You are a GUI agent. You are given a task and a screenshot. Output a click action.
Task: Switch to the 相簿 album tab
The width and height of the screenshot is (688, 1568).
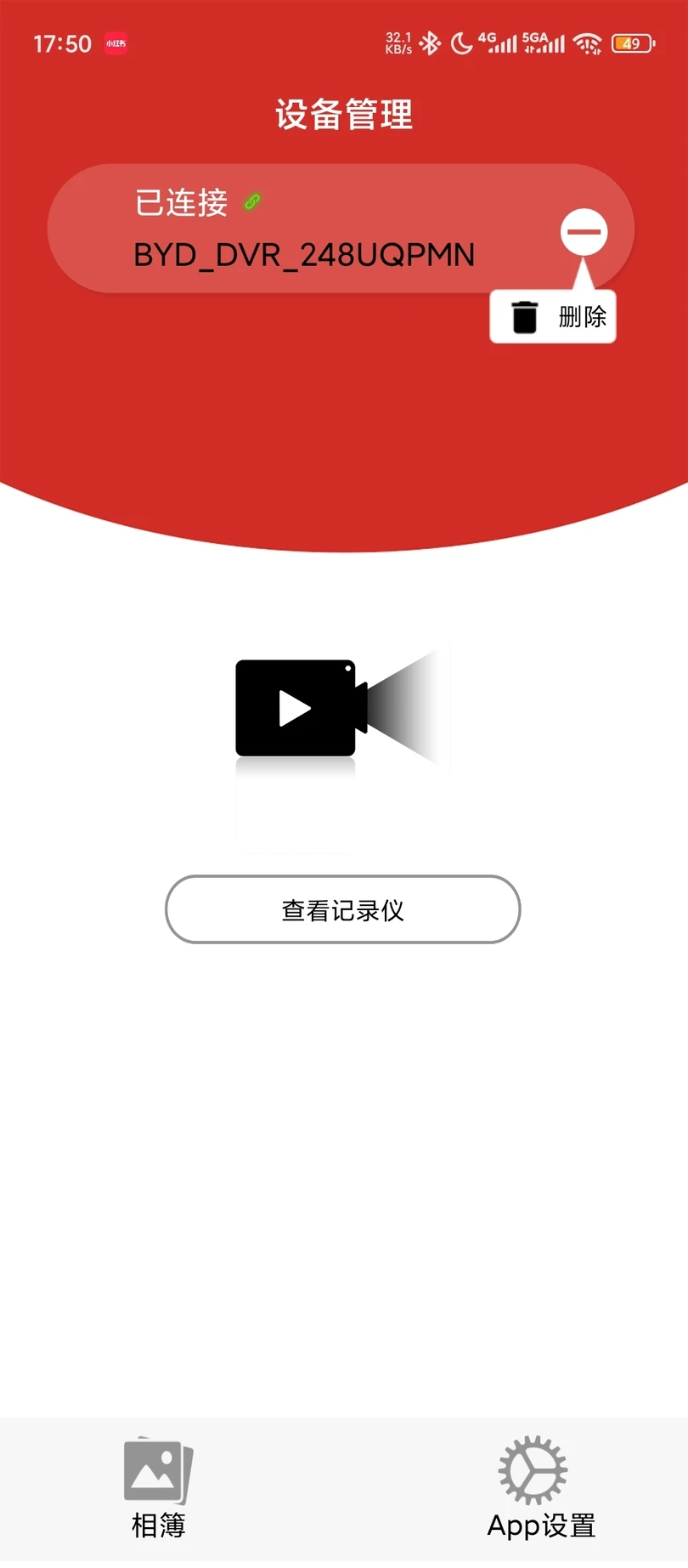coord(159,1488)
